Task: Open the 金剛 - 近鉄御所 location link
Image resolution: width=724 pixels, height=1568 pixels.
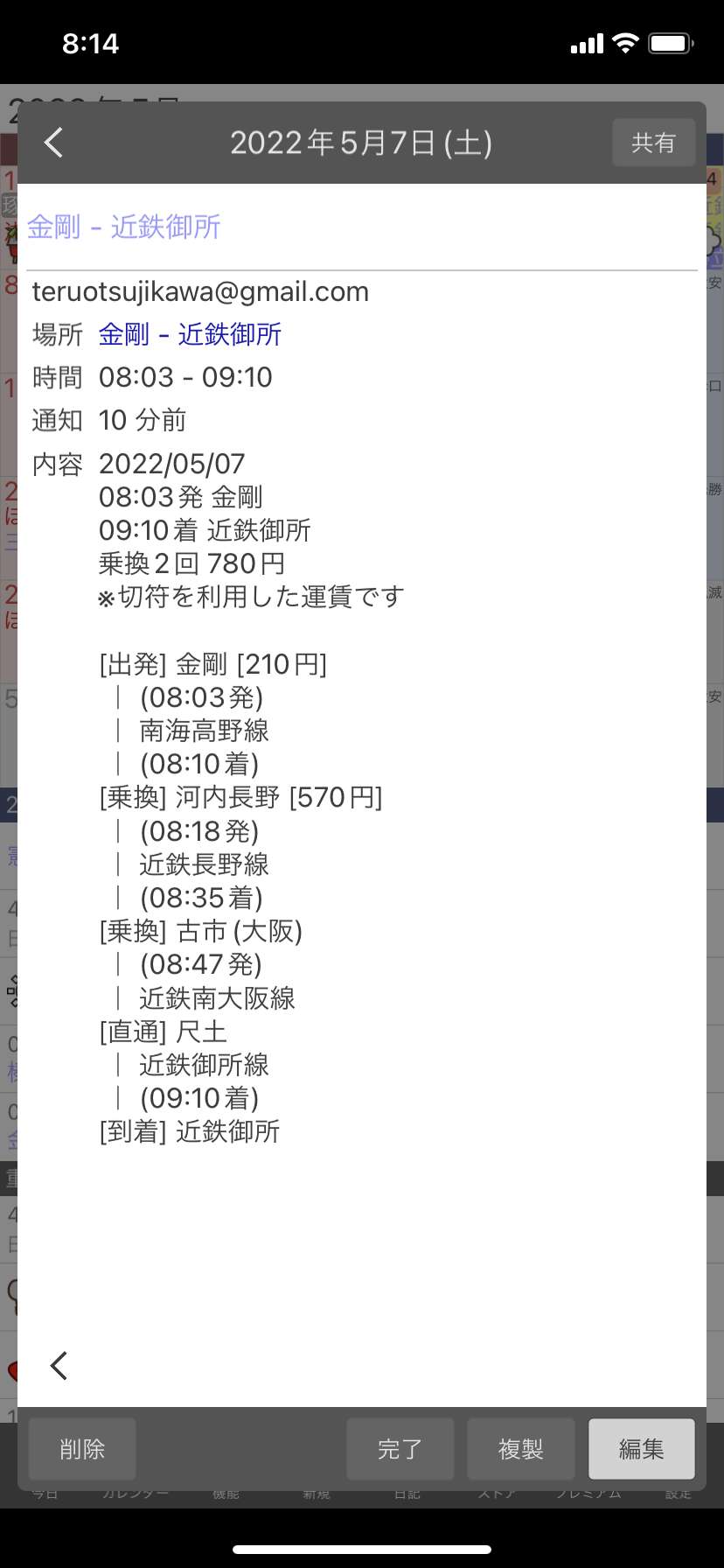Action: pos(190,334)
